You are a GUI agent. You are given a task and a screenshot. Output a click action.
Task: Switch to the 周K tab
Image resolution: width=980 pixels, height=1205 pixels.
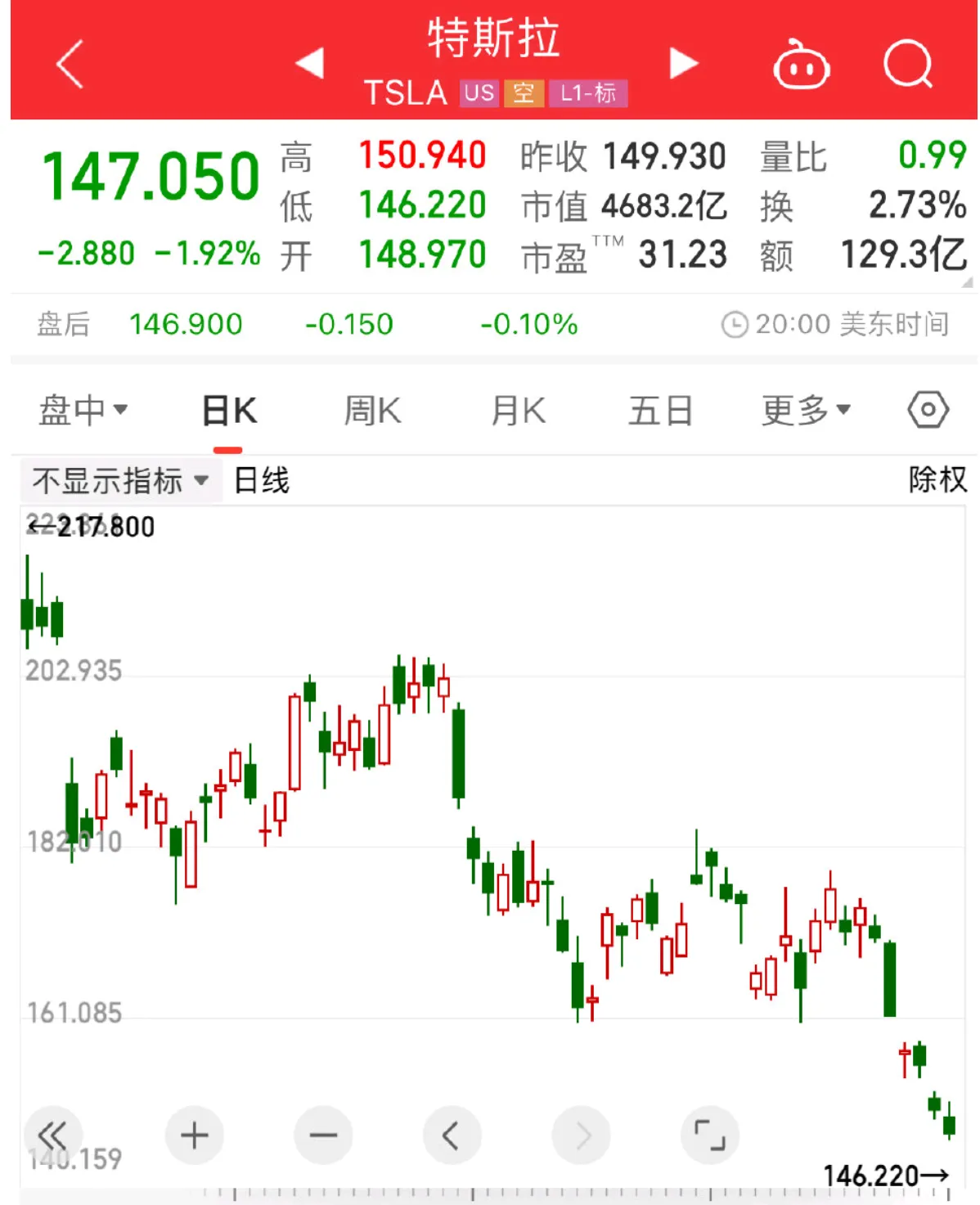pos(372,411)
